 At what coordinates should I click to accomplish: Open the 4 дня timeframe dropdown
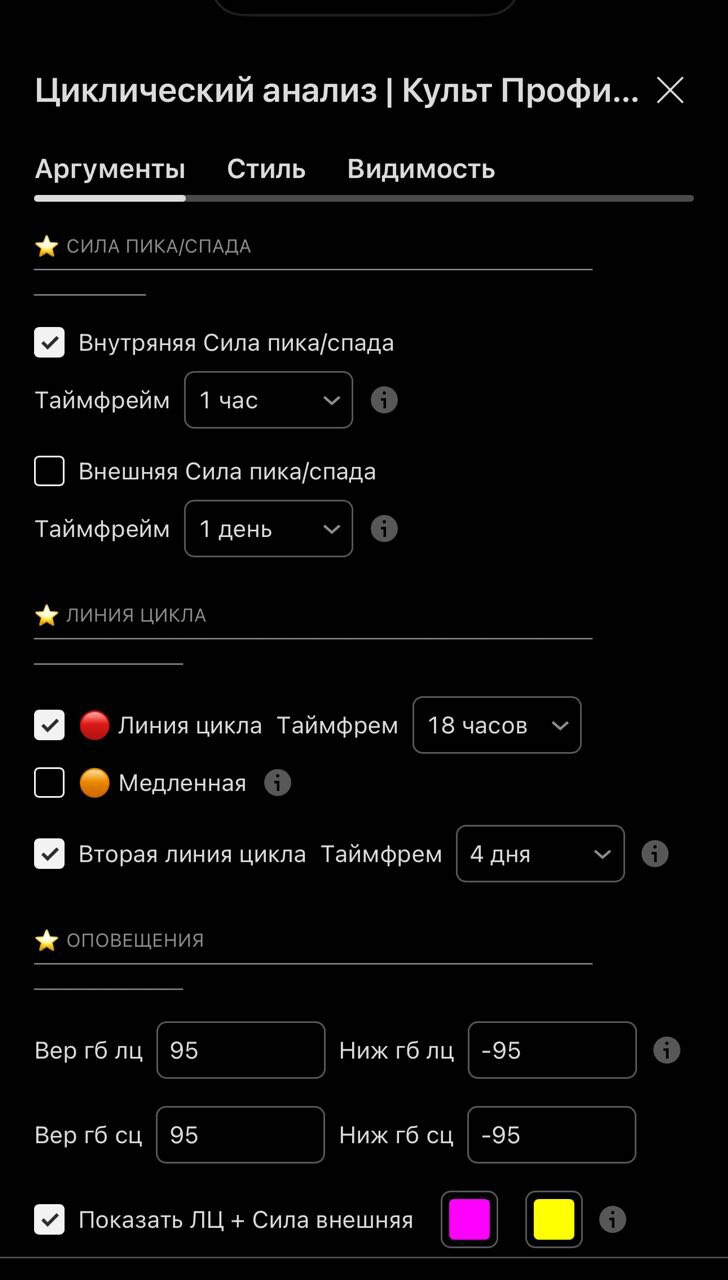pyautogui.click(x=540, y=854)
